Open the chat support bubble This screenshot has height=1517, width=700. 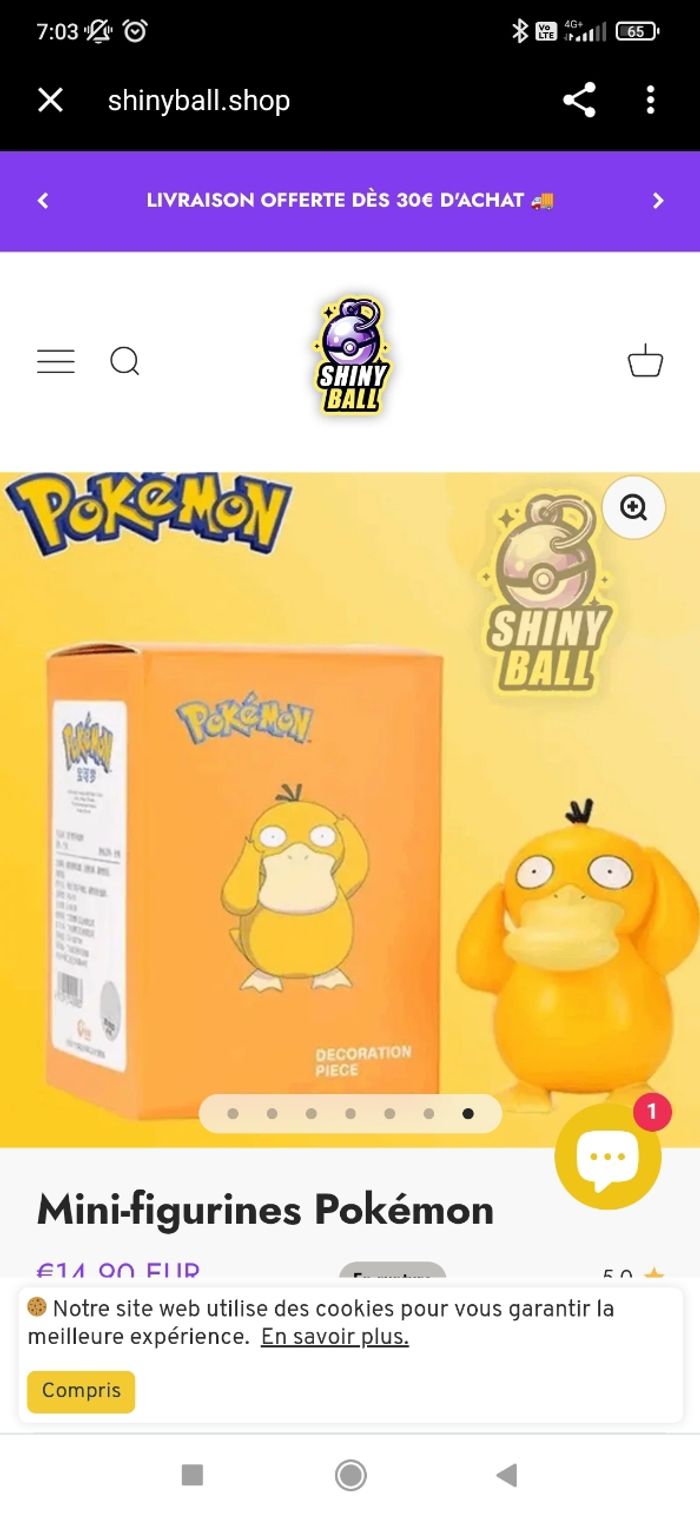607,1158
